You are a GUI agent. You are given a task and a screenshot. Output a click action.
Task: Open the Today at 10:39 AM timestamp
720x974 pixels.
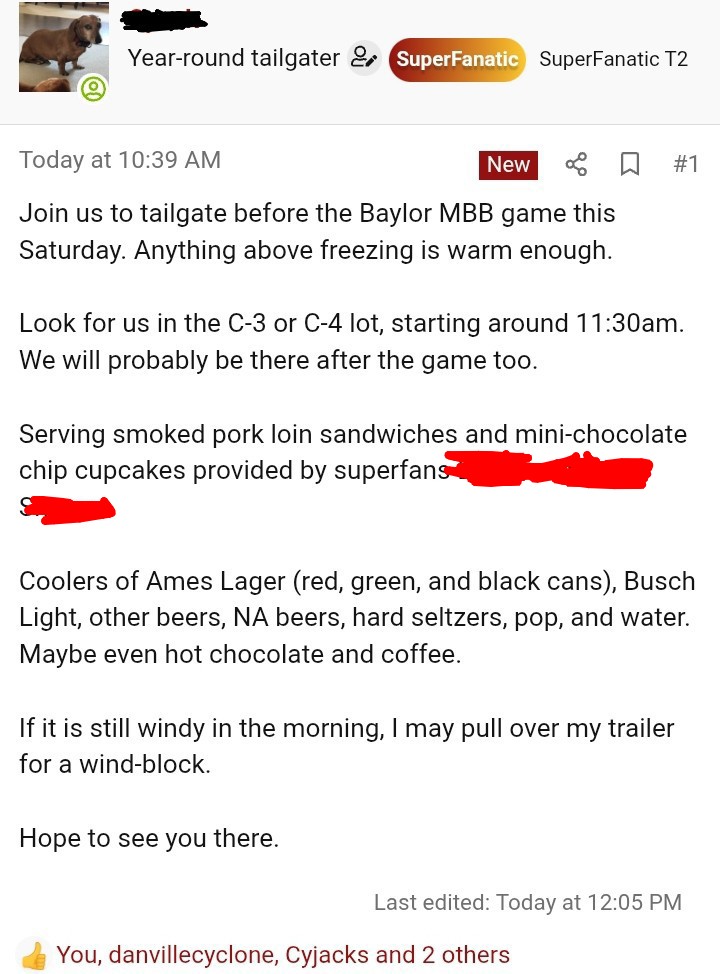tap(120, 160)
